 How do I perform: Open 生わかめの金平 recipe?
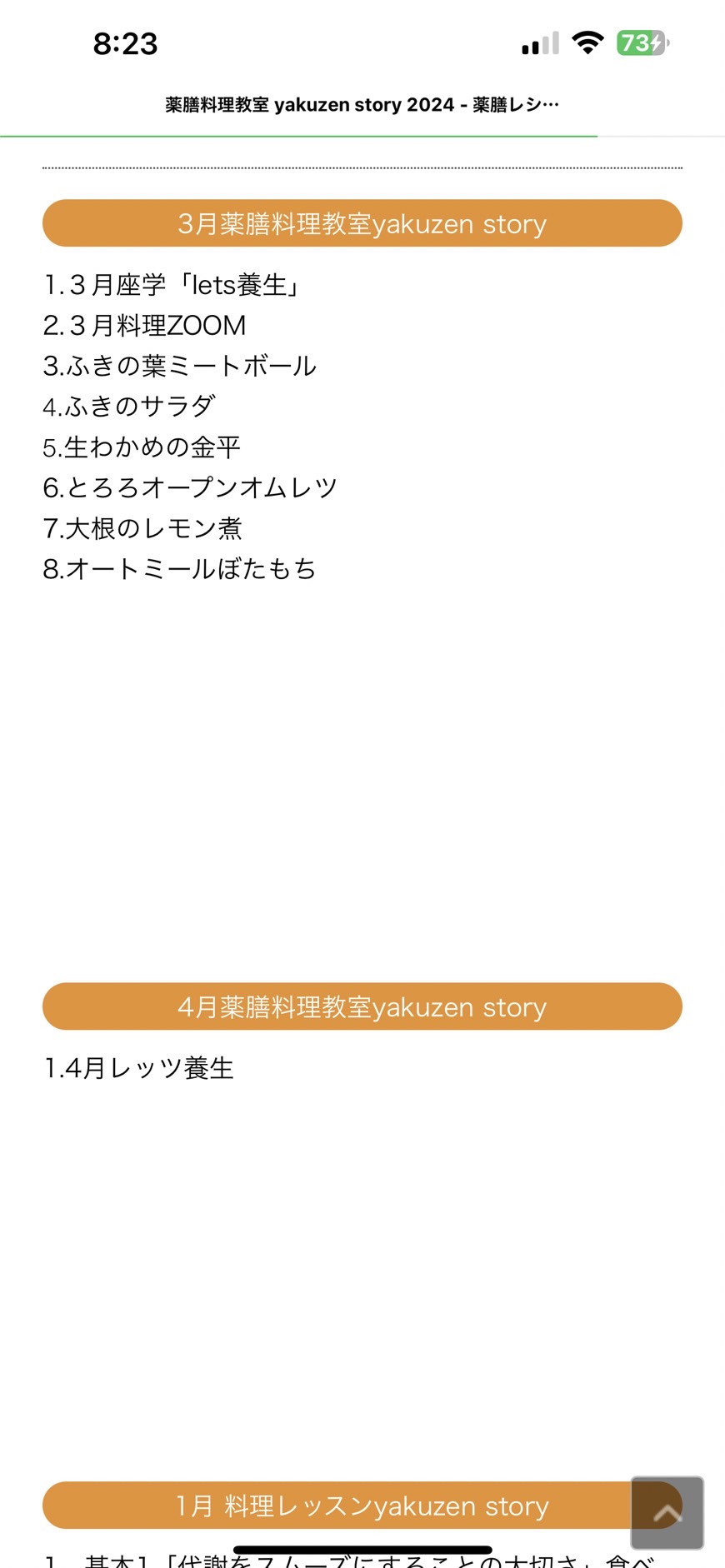142,447
